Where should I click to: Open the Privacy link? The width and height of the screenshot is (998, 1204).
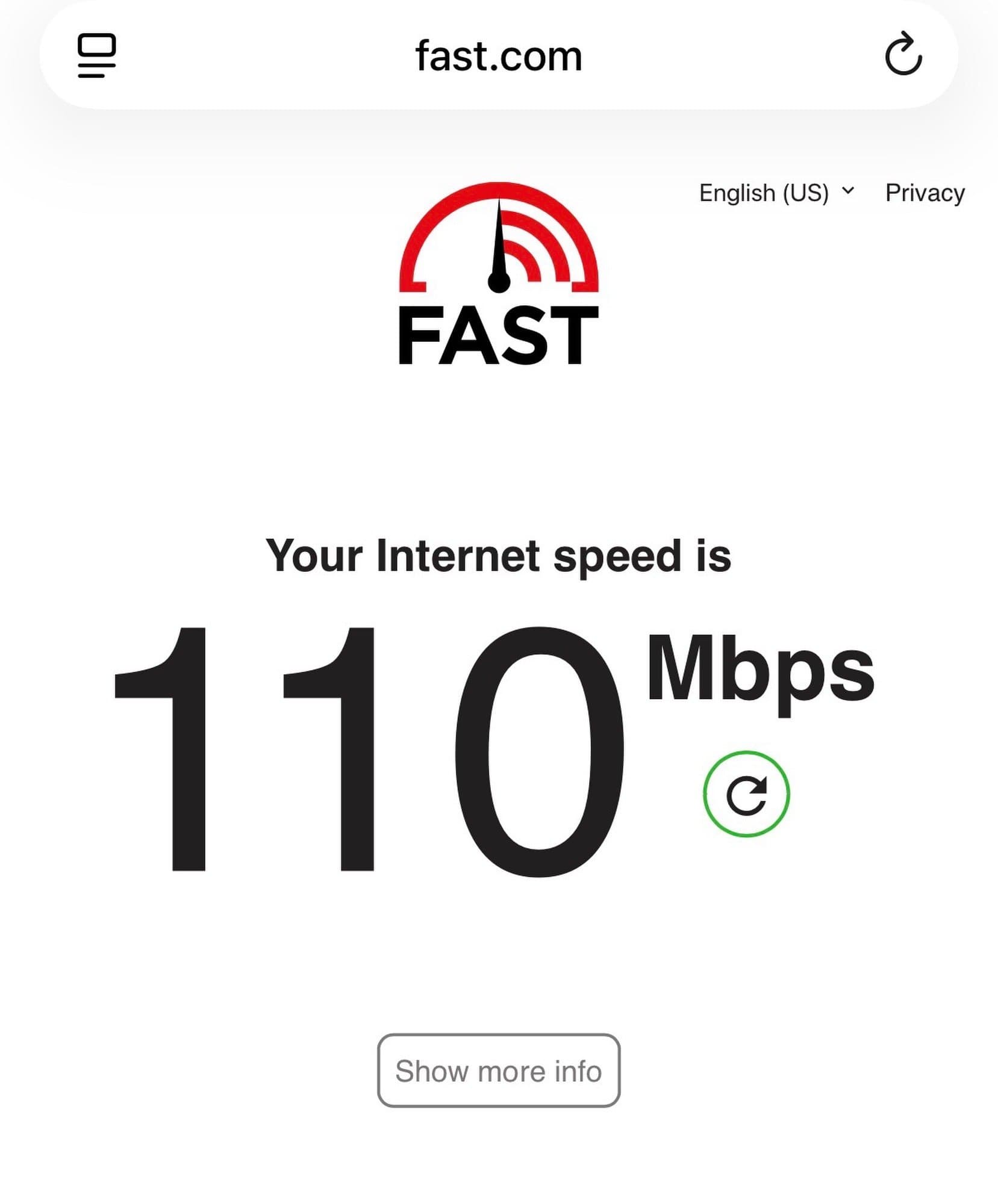click(925, 193)
